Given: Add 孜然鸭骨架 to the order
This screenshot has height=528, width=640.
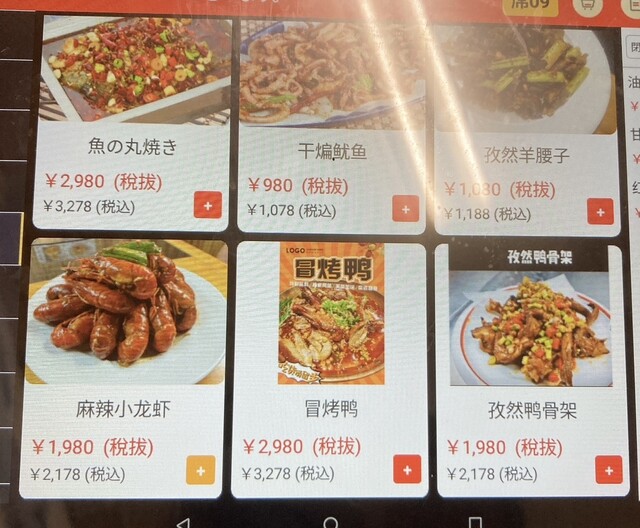Looking at the screenshot, I should point(608,469).
